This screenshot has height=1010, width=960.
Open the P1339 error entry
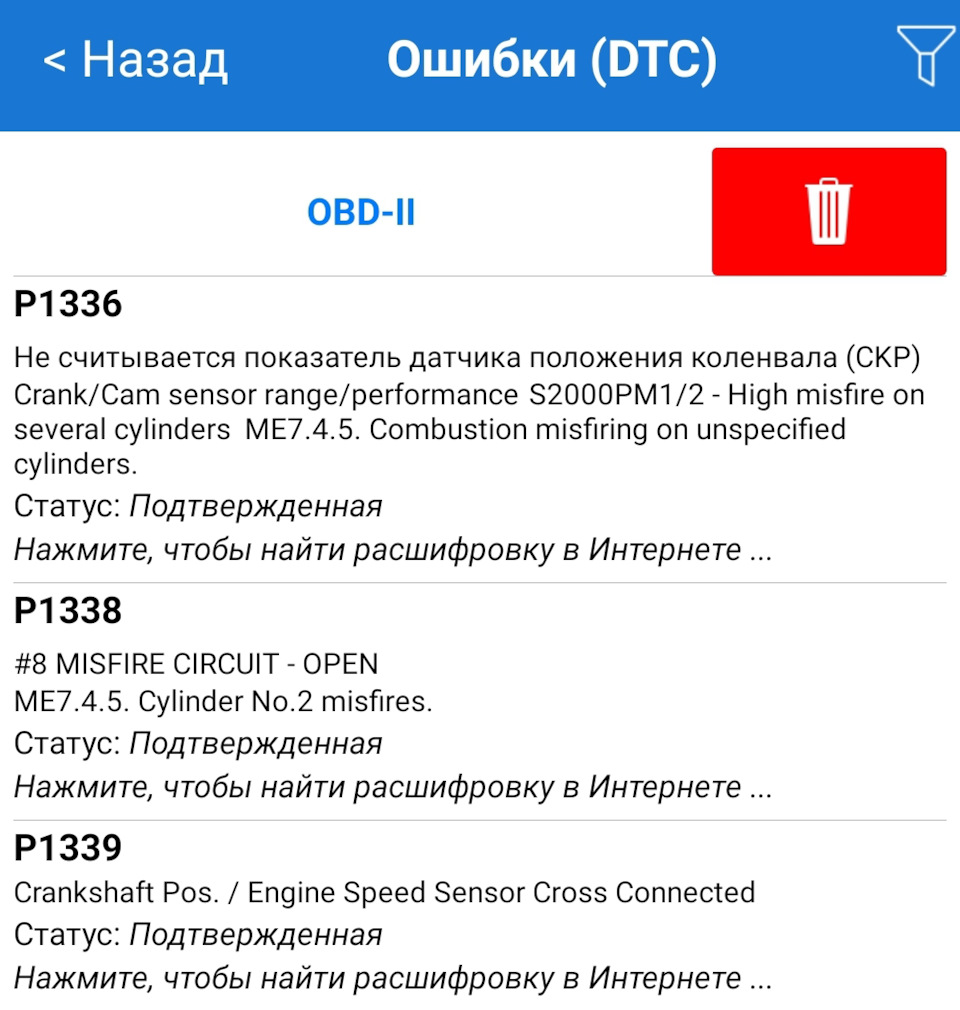coord(480,915)
